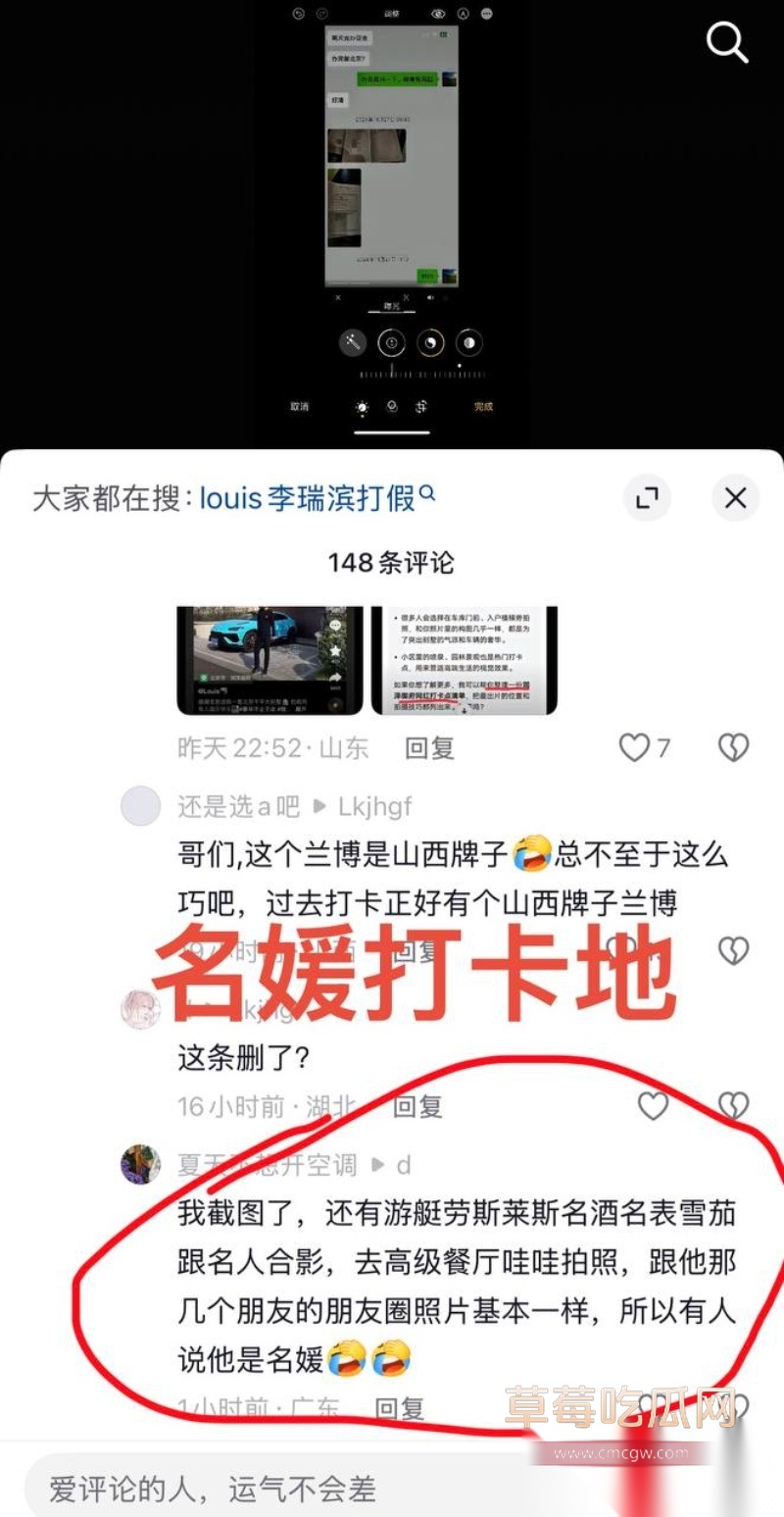Select the Crop and rotate tool
Image resolution: width=784 pixels, height=1517 pixels.
pyautogui.click(x=422, y=406)
